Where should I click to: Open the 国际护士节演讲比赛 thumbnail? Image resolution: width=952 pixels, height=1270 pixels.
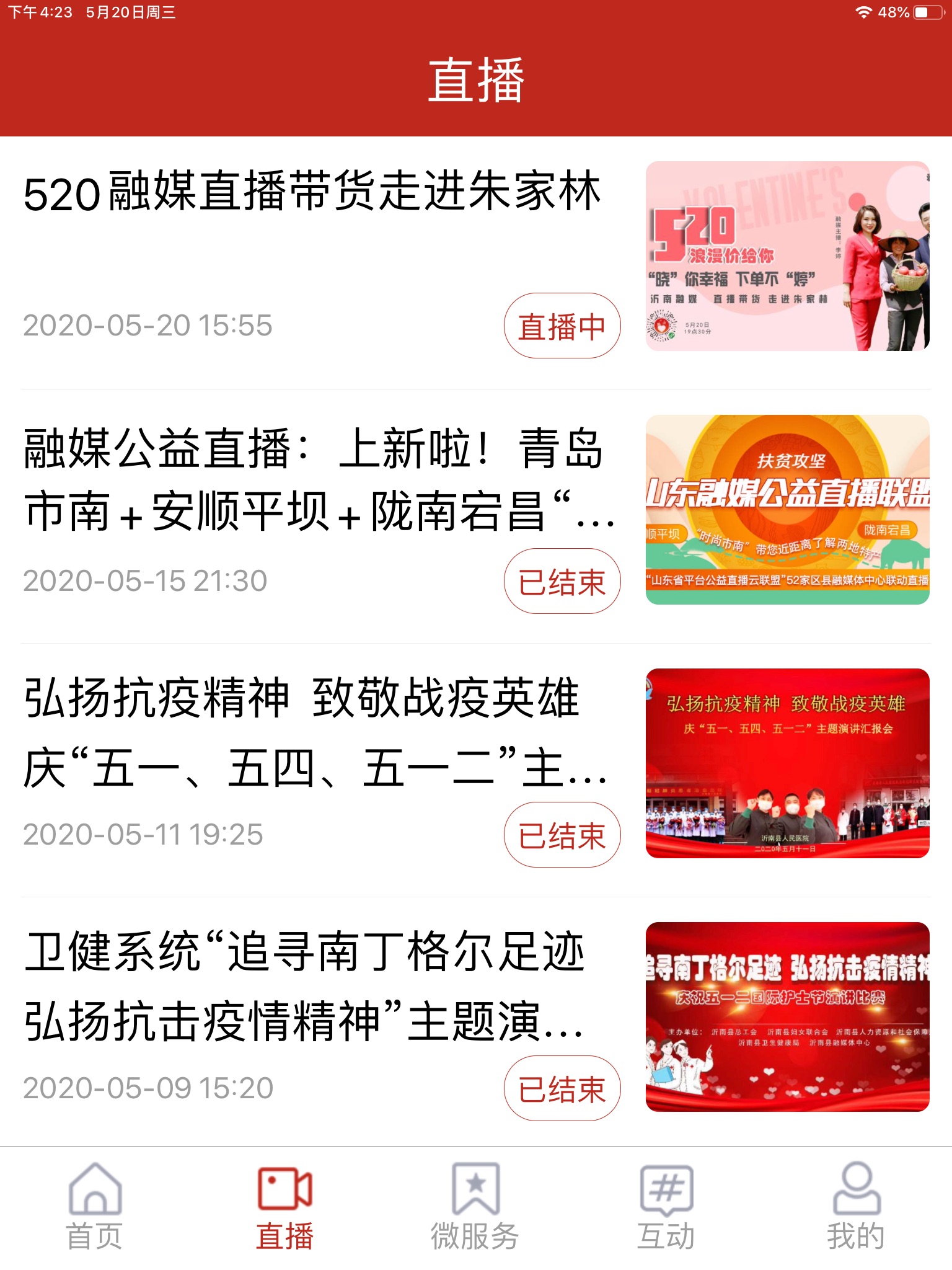click(x=787, y=1017)
